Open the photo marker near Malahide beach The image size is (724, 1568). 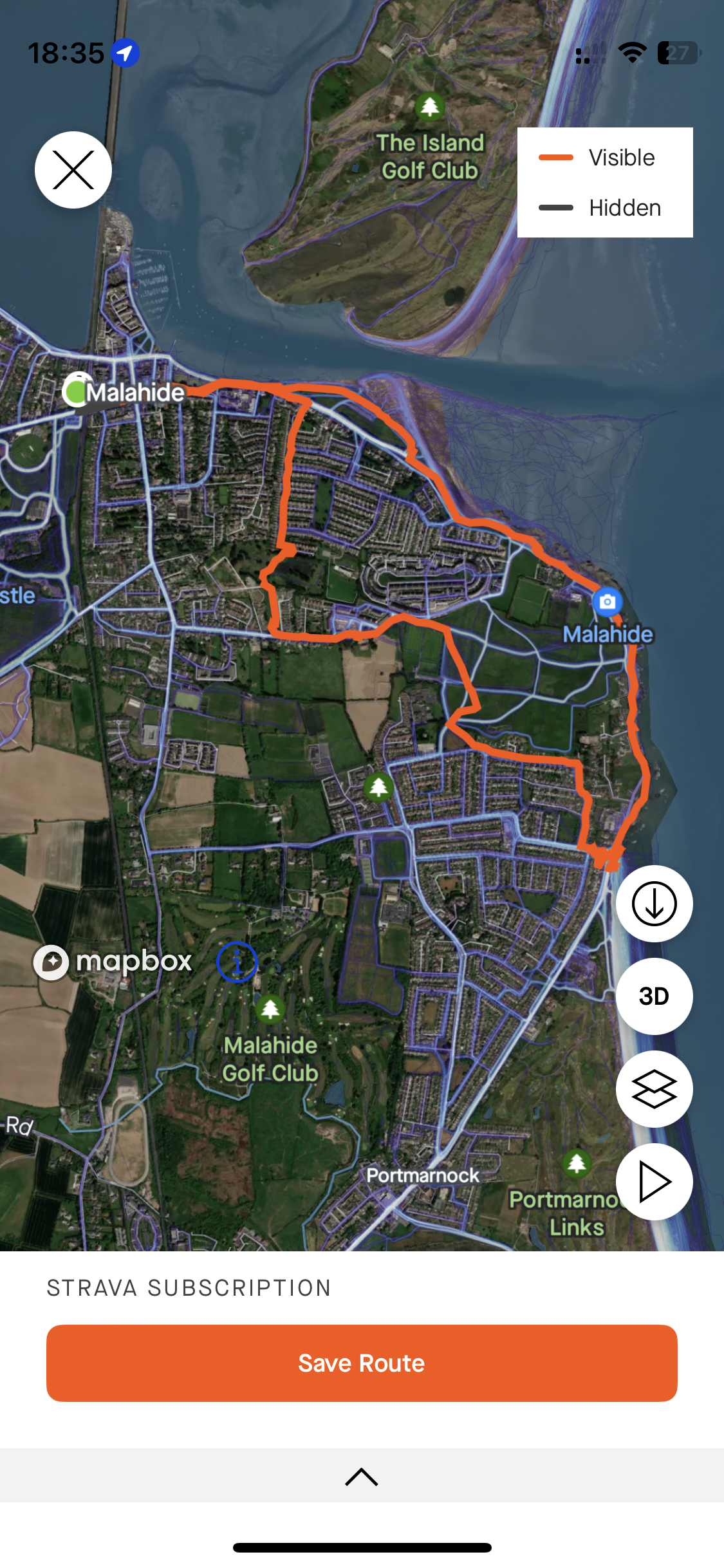(607, 602)
